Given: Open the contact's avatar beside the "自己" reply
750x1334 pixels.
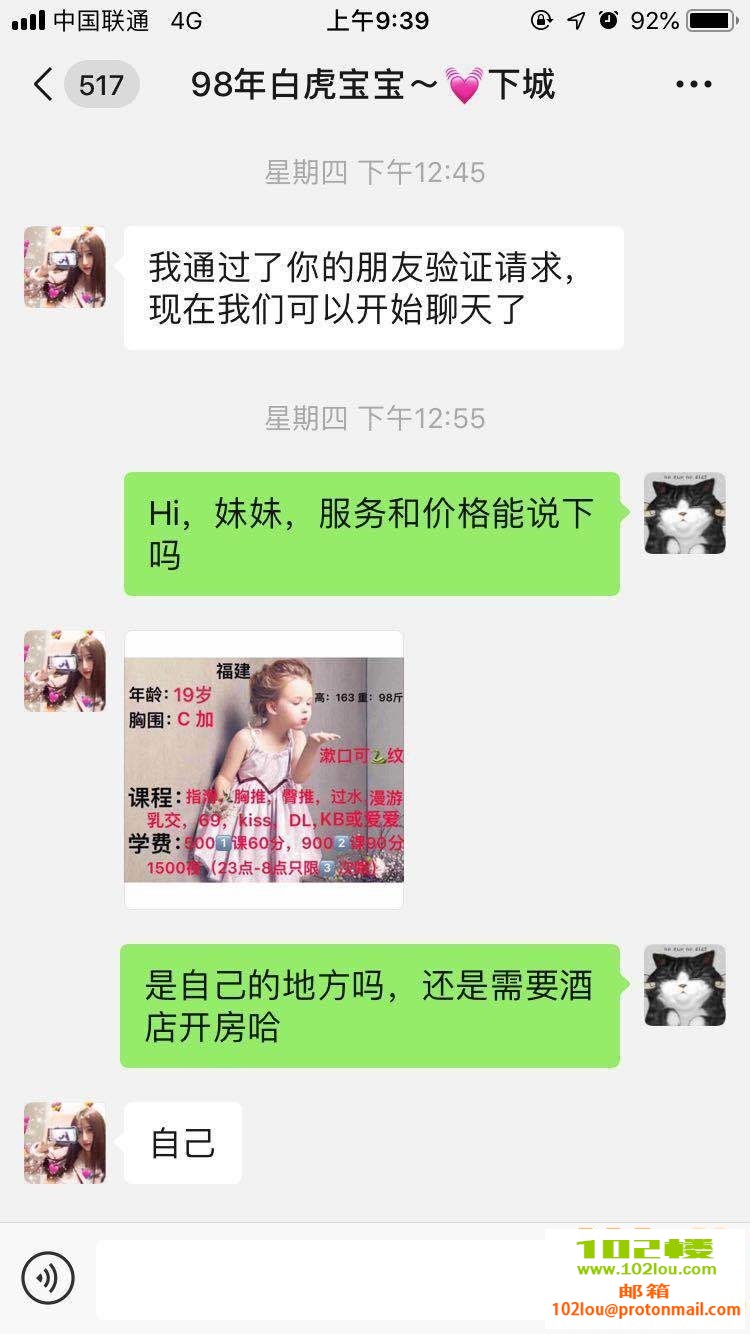Looking at the screenshot, I should coord(65,1143).
